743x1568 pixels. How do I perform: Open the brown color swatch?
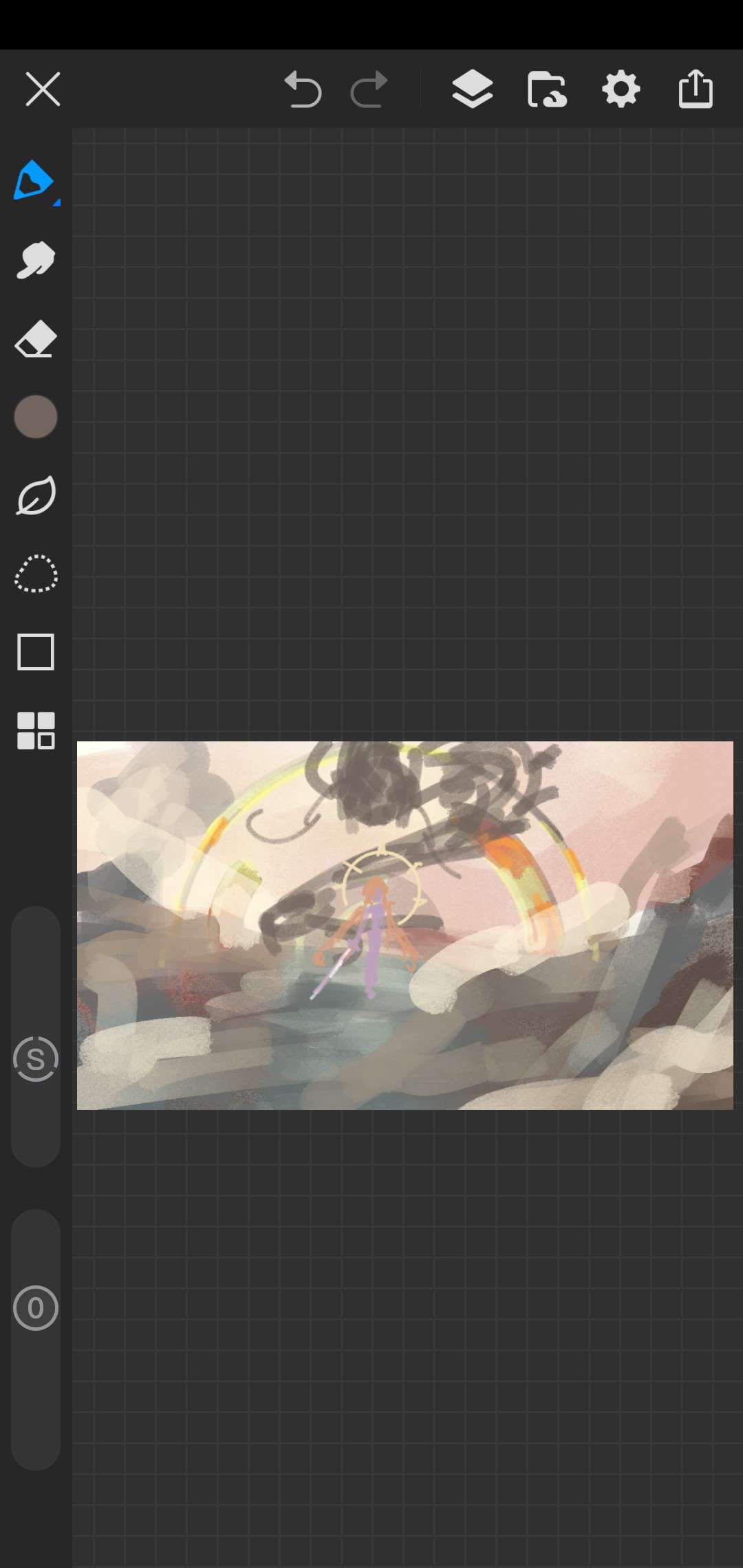pos(36,417)
